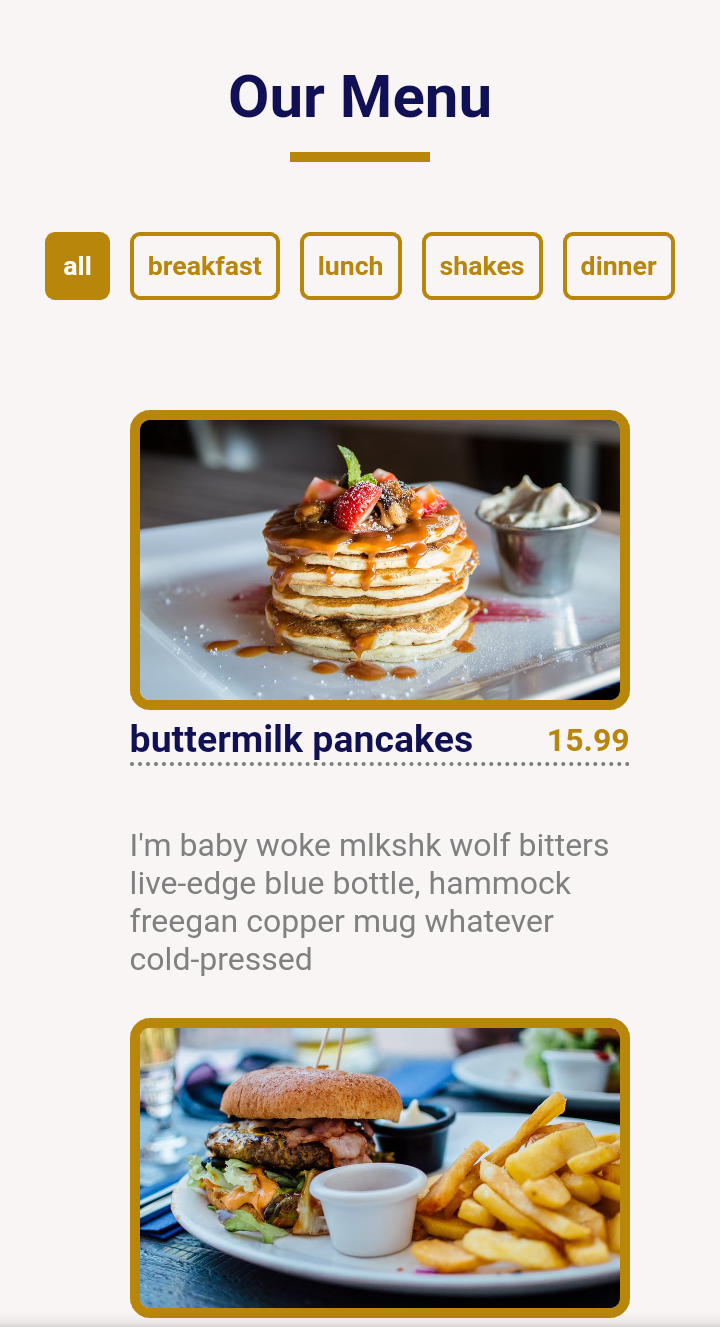Click the gold border of the pancakes card
Screen dimensions: 720x1327
pos(379,415)
